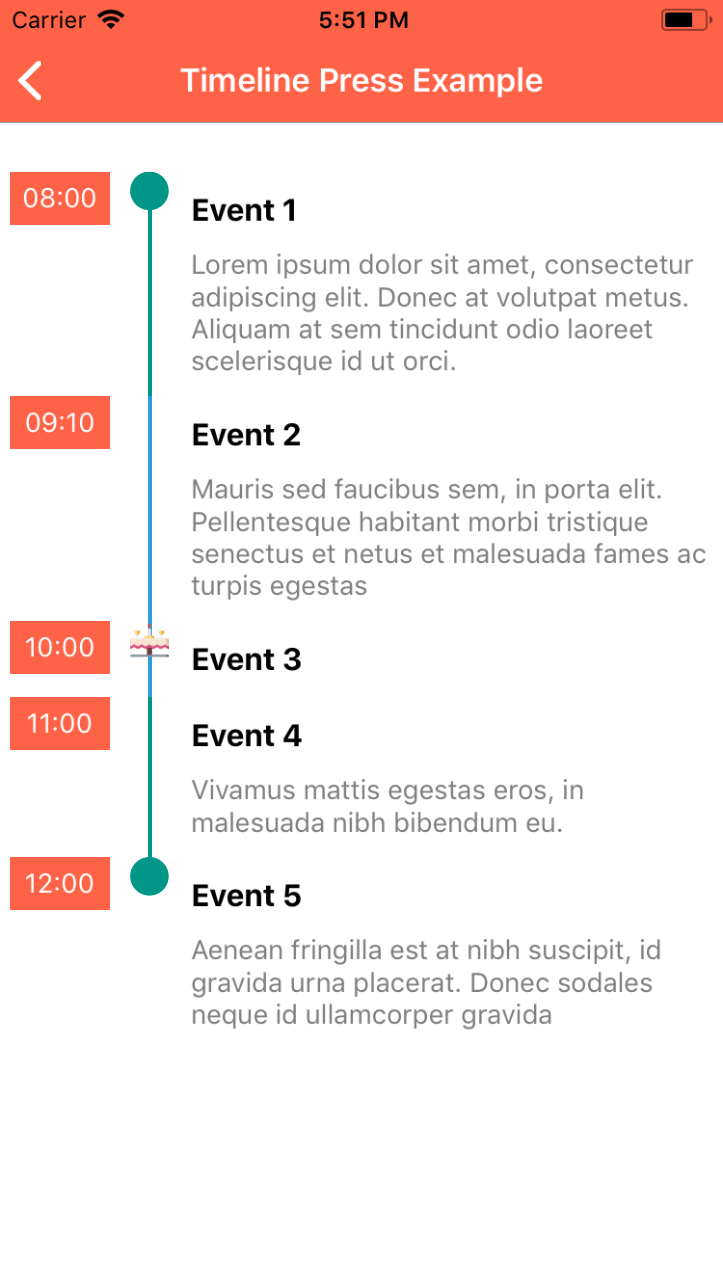Open the Event 1 timeline entry
The image size is (723, 1286).
(244, 211)
